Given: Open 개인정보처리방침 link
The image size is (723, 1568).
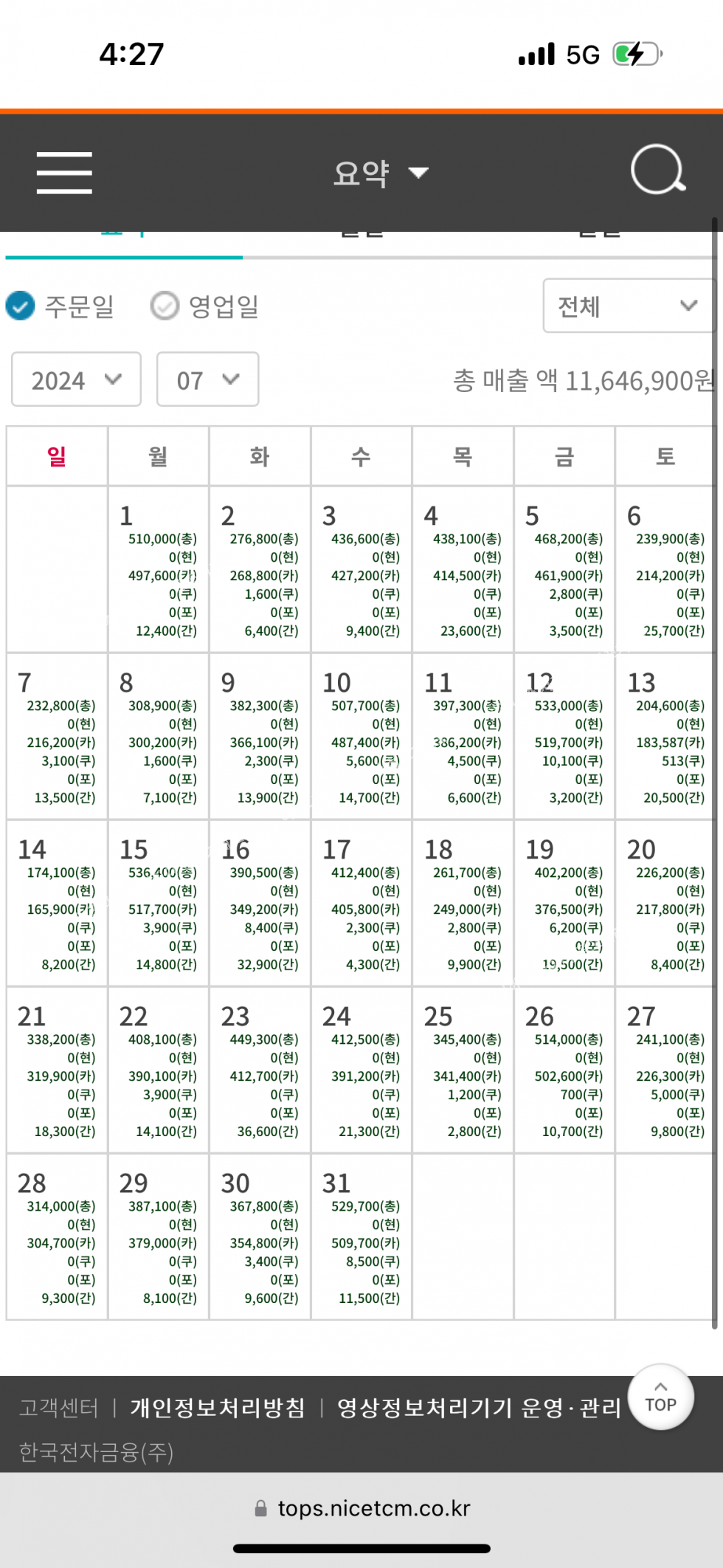Looking at the screenshot, I should pyautogui.click(x=218, y=1408).
